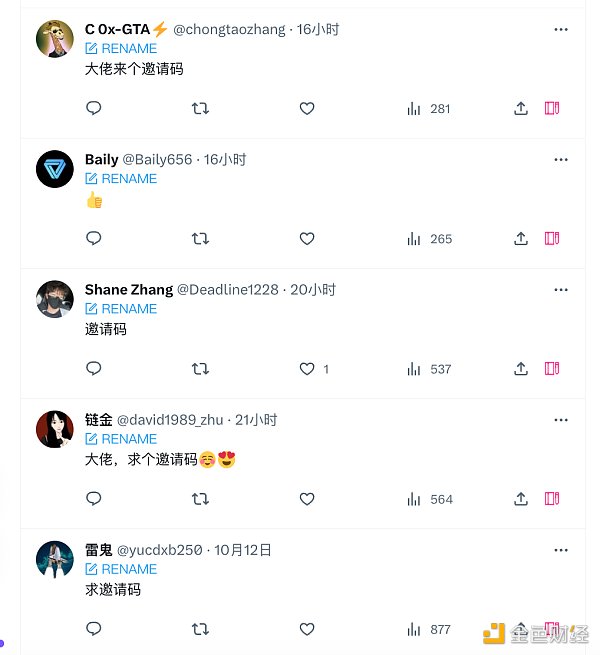This screenshot has height=655, width=600.
Task: Like Shane Zhang's tweet
Action: pyautogui.click(x=307, y=369)
